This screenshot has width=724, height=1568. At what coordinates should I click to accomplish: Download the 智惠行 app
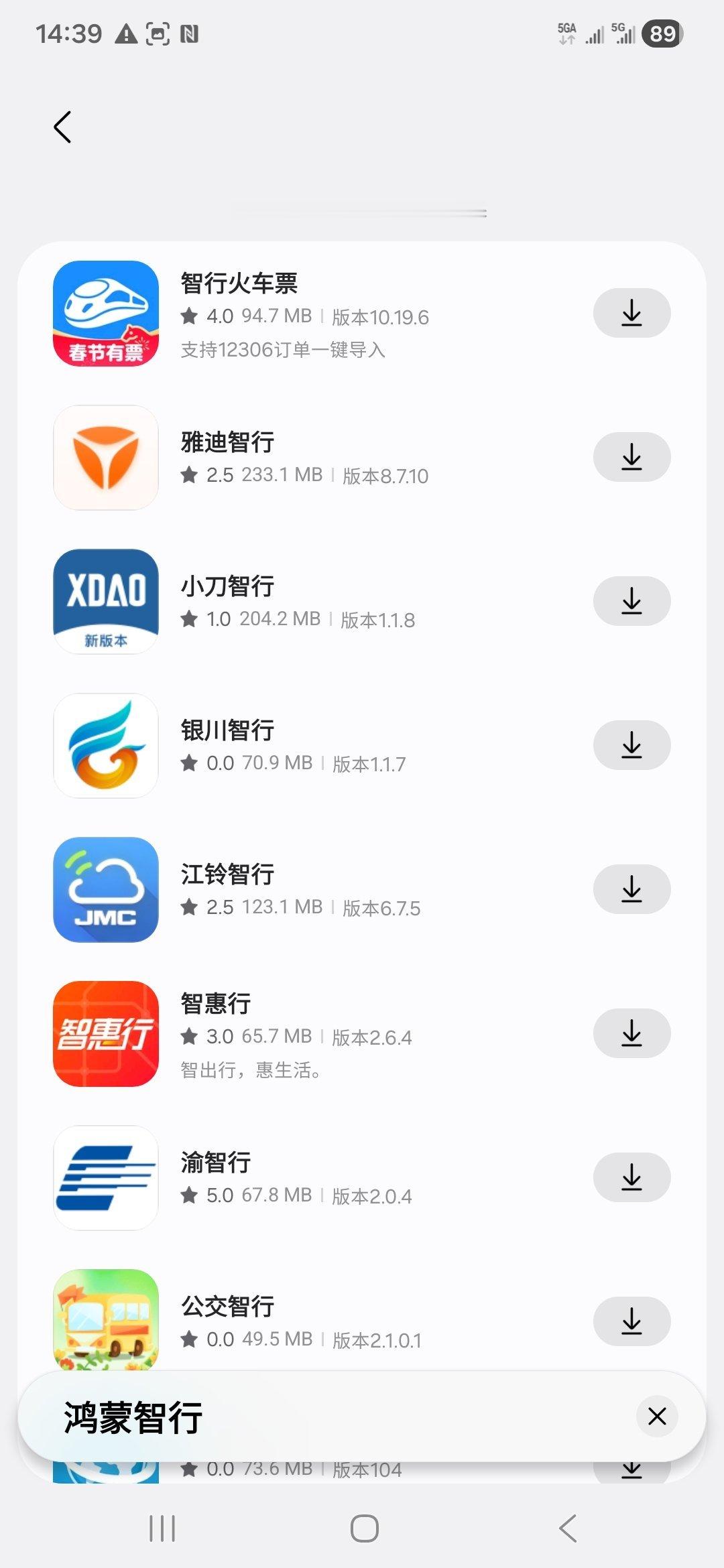point(631,1033)
